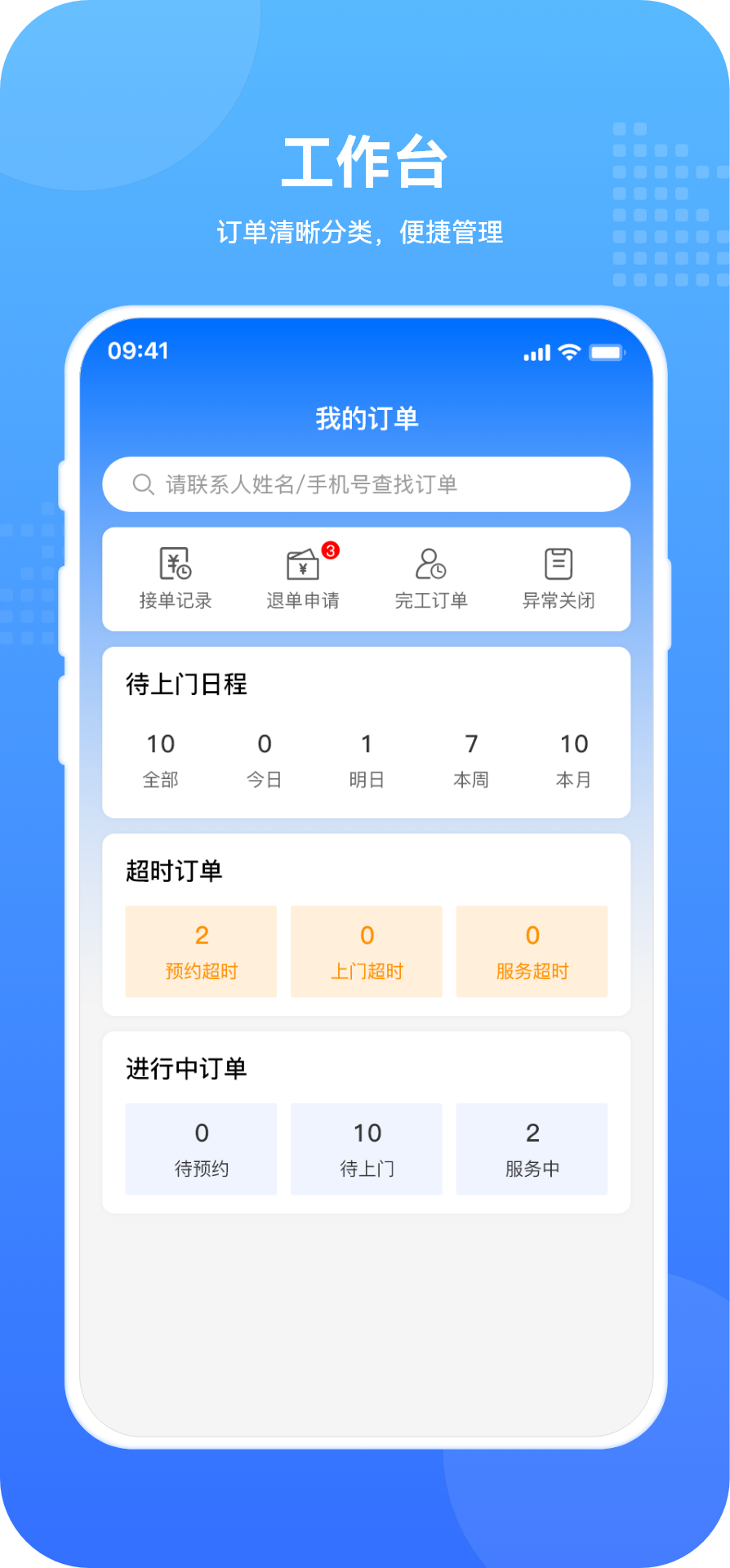
Task: Switch to the 今日 schedule view
Action: coord(264,759)
